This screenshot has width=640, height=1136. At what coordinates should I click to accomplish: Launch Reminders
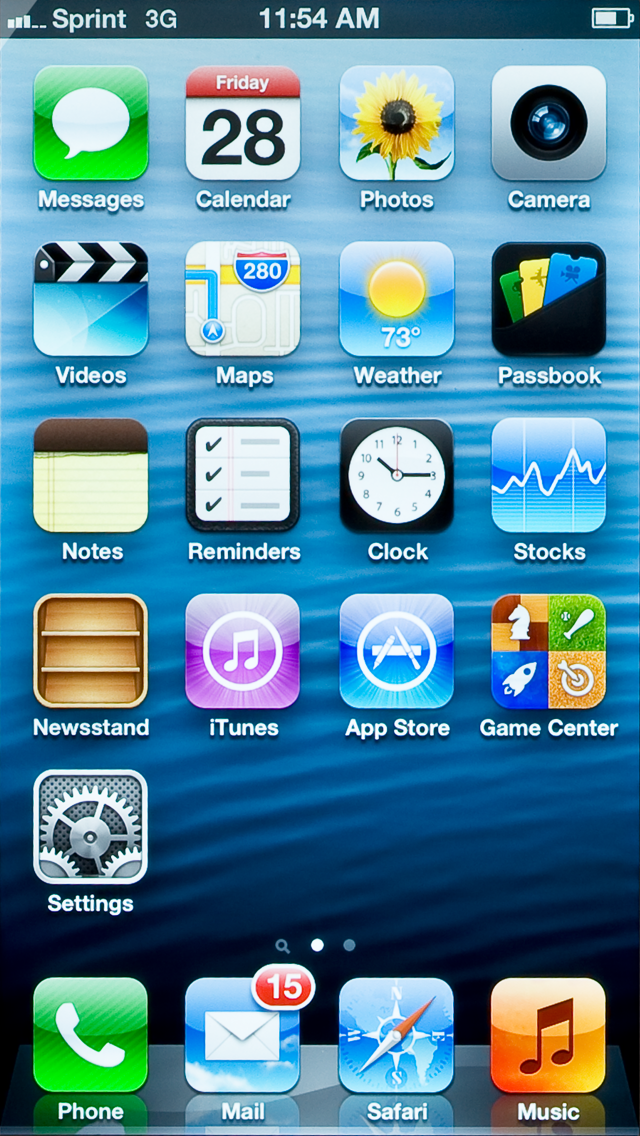click(243, 475)
